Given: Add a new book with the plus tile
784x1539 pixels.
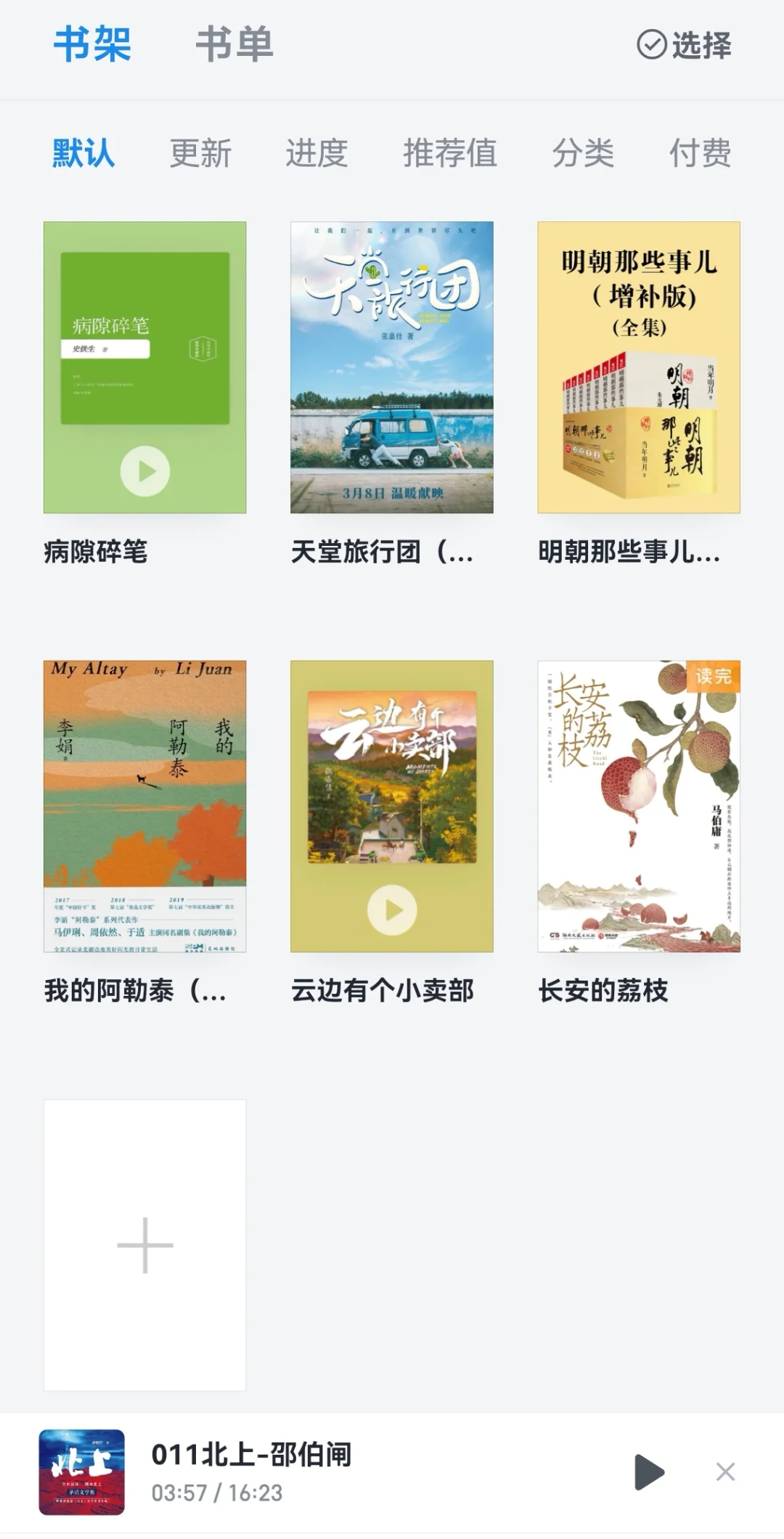Looking at the screenshot, I should pos(145,1245).
